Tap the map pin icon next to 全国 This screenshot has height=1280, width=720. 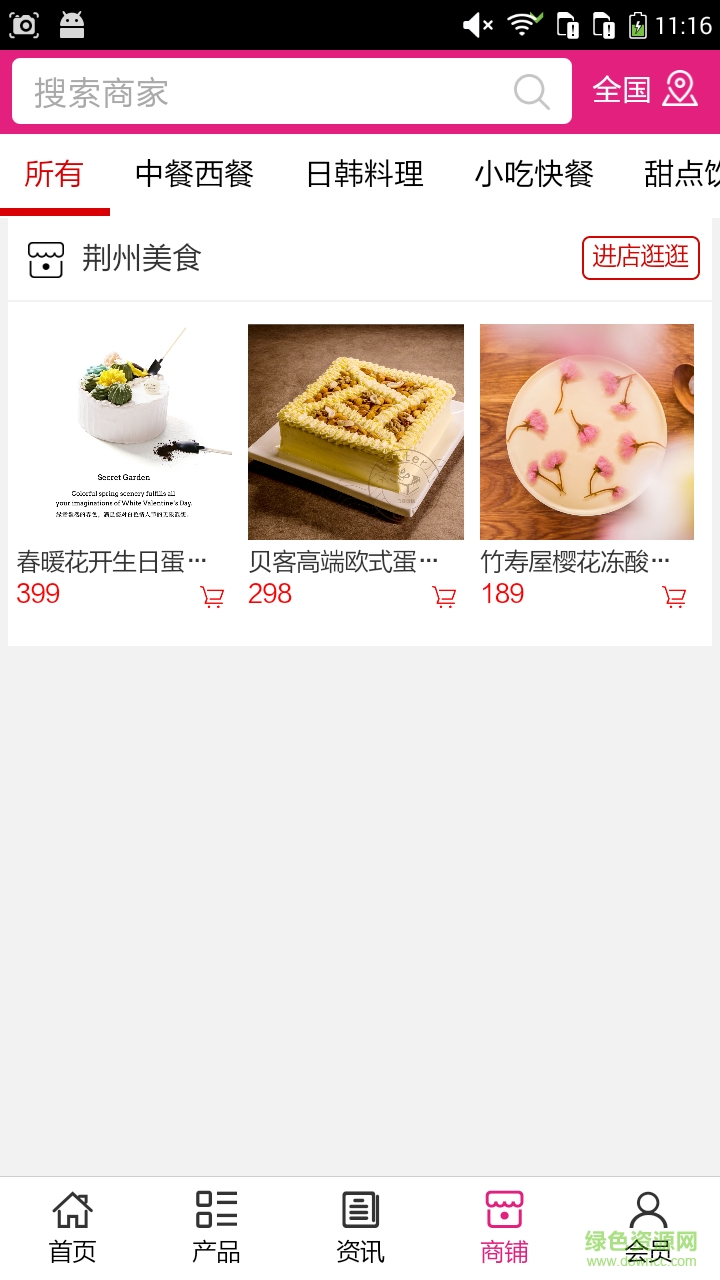680,89
